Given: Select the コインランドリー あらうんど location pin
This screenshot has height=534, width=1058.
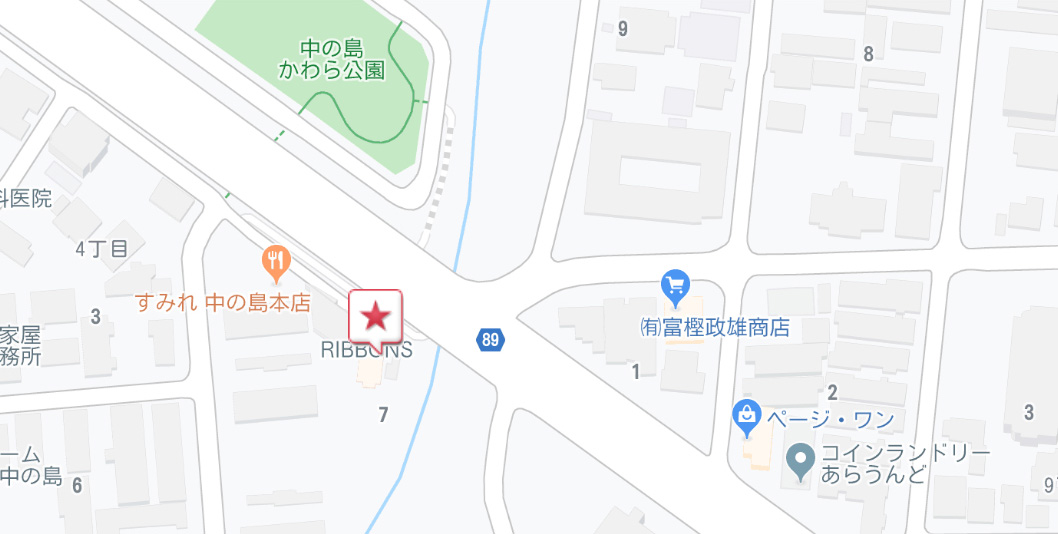Looking at the screenshot, I should (x=799, y=461).
